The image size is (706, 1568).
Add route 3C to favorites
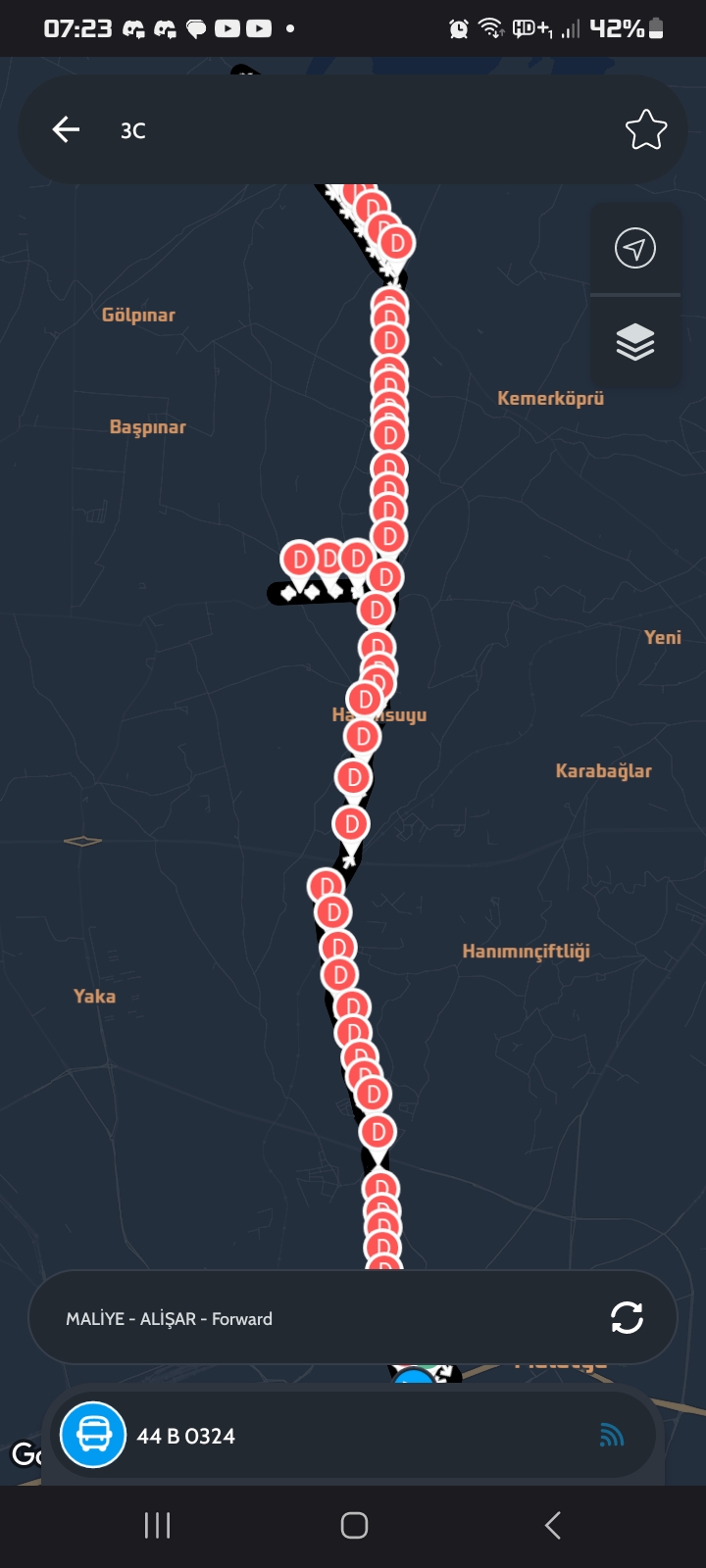[645, 129]
